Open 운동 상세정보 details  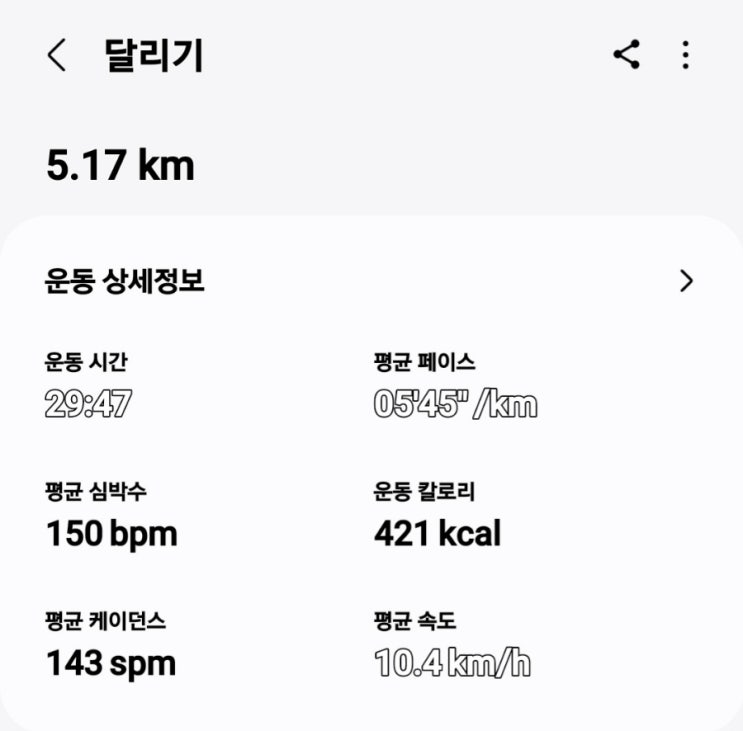click(x=369, y=281)
